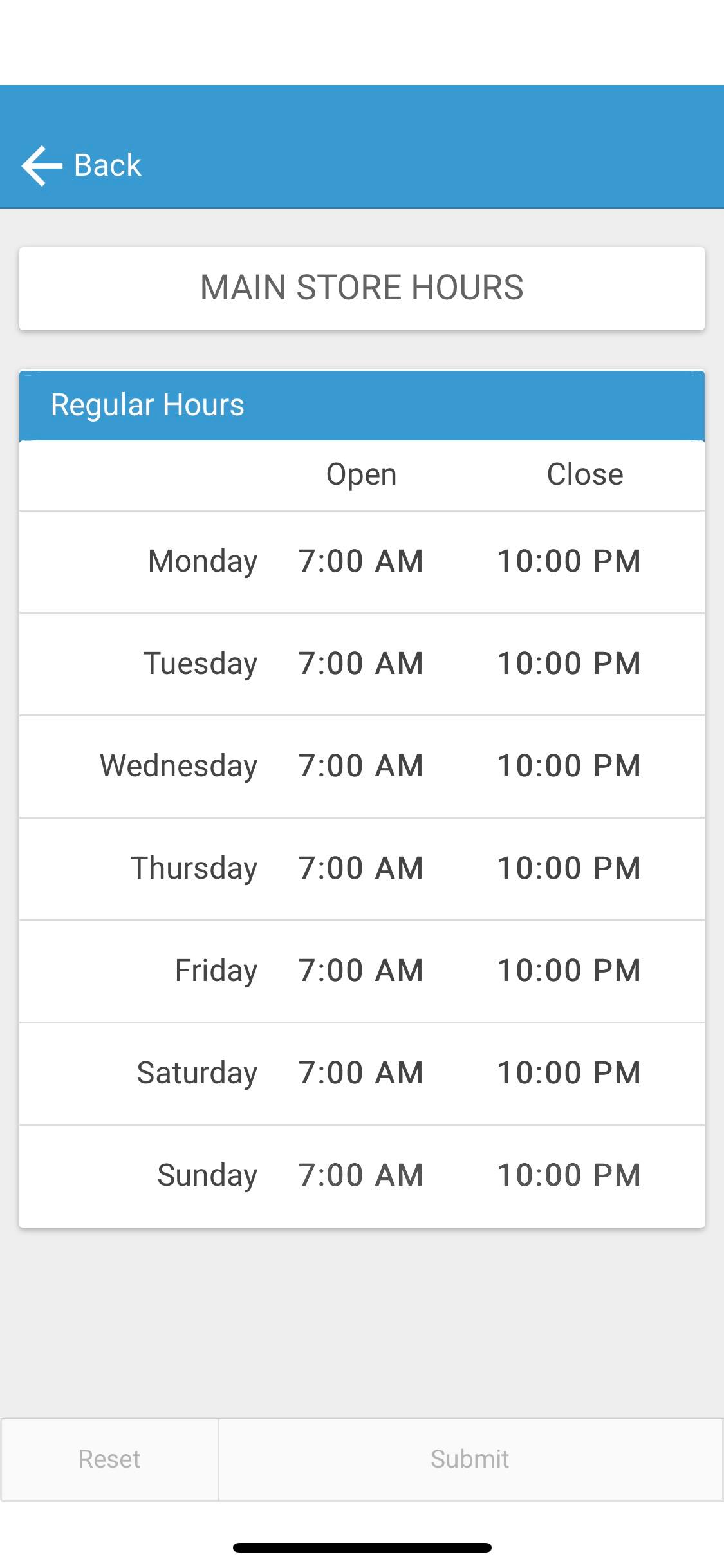The width and height of the screenshot is (724, 1568).
Task: Tap Friday's 7:00 AM opening time
Action: tap(360, 970)
